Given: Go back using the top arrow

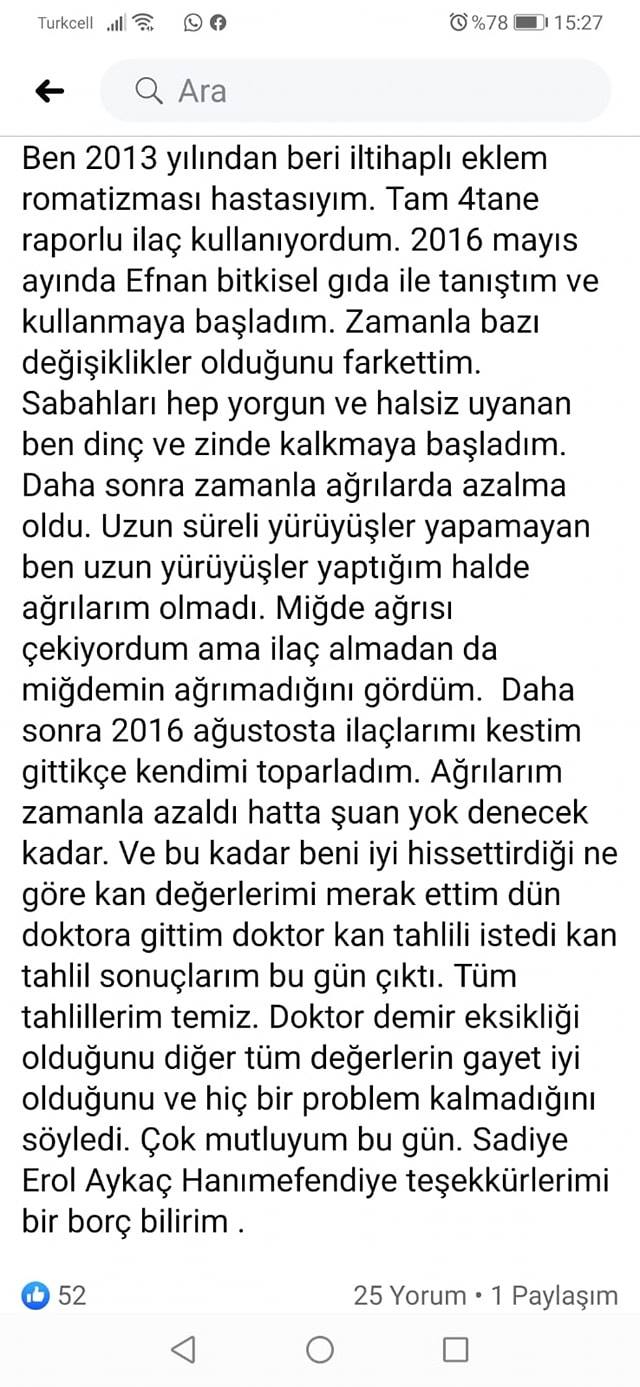Looking at the screenshot, I should [x=49, y=91].
